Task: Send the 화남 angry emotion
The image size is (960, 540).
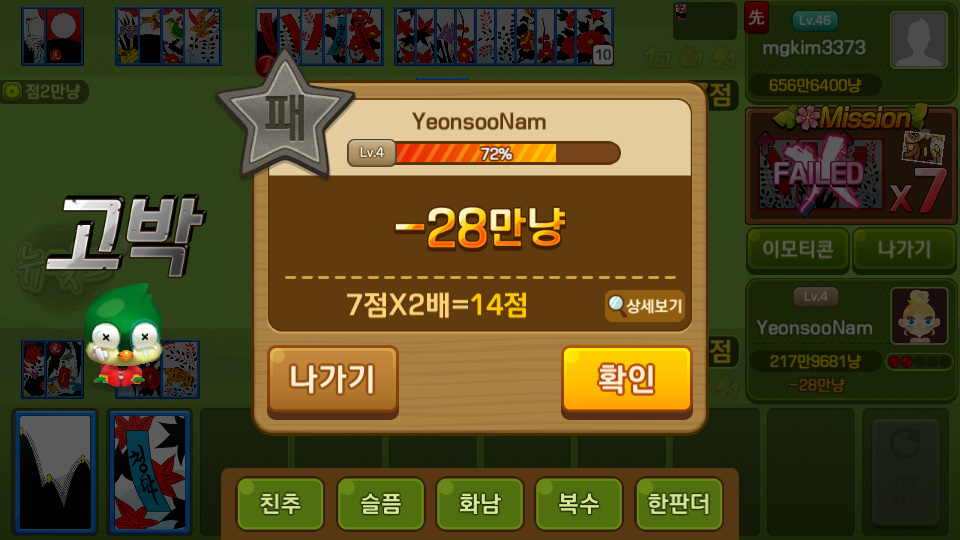Action: [479, 503]
